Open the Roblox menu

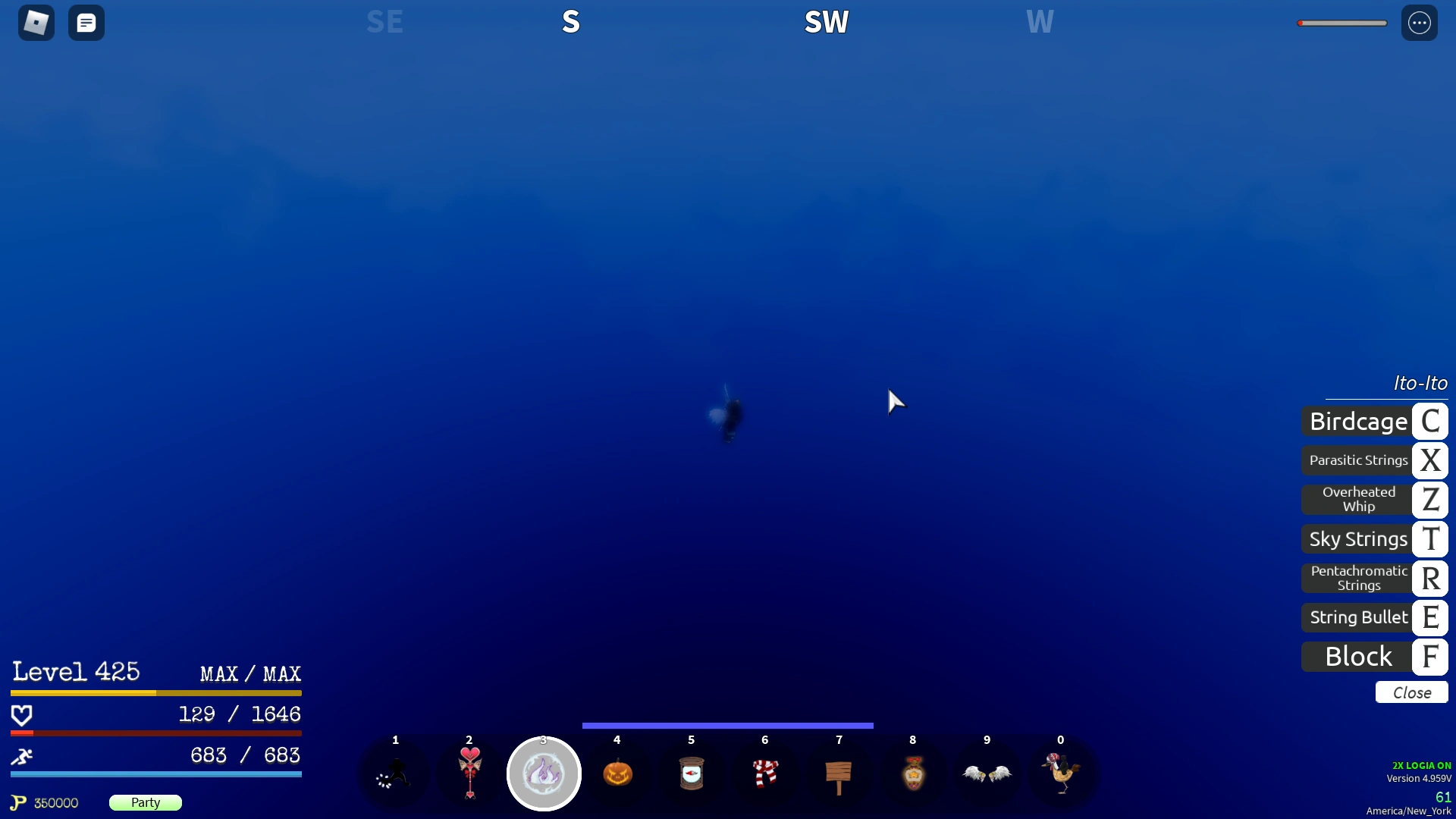click(36, 23)
